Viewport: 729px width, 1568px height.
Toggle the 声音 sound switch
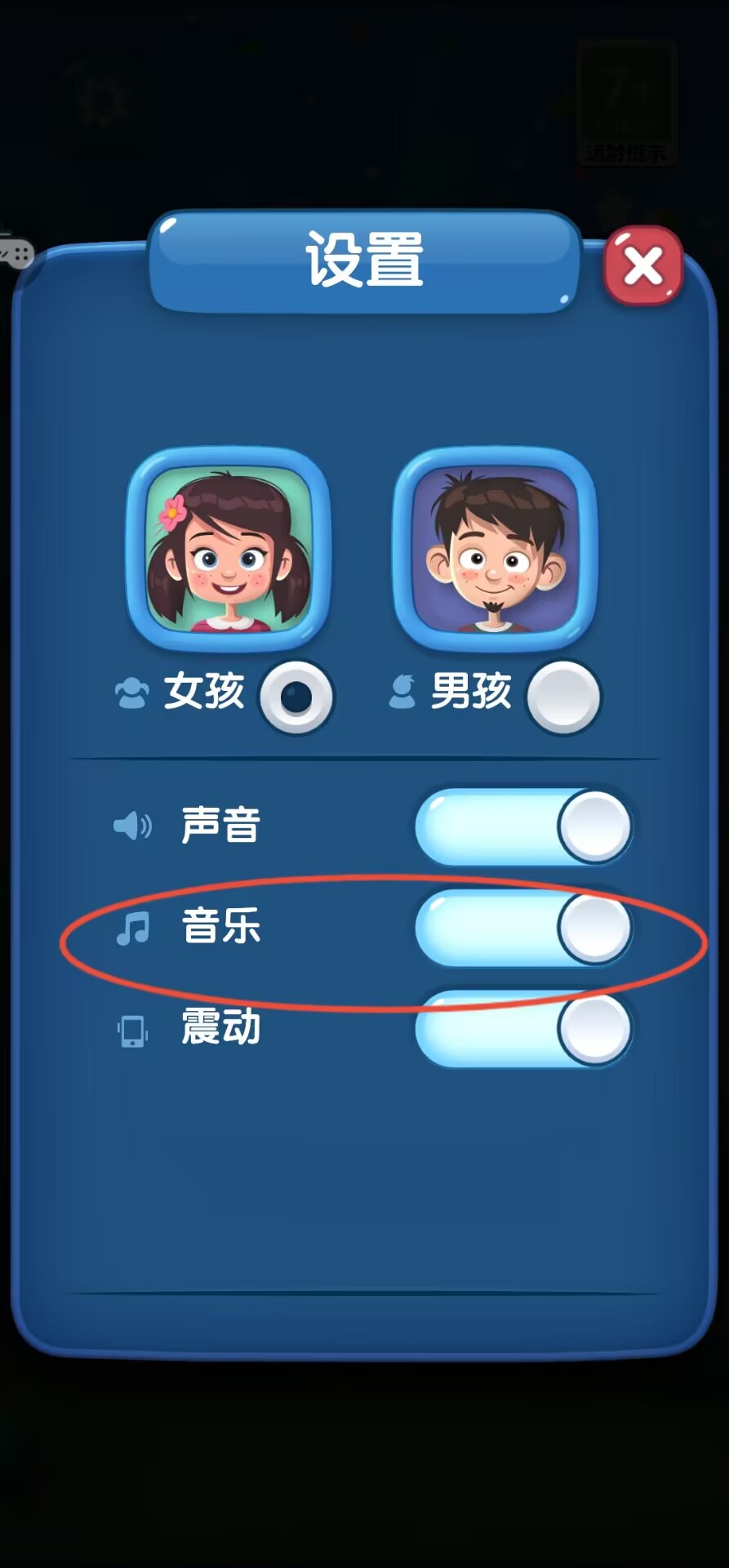524,826
